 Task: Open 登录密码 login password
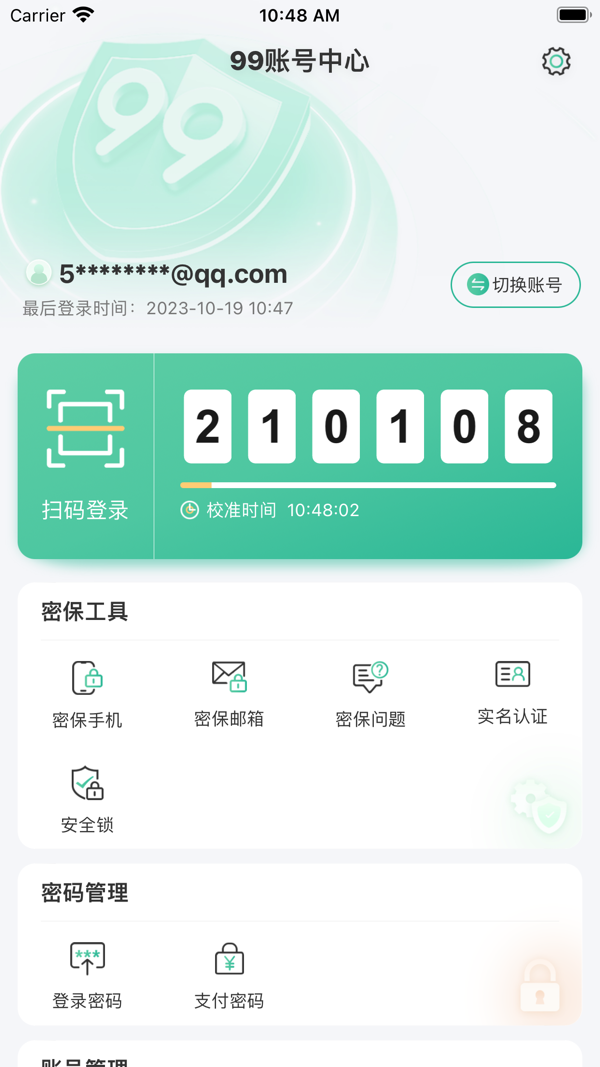tap(87, 975)
